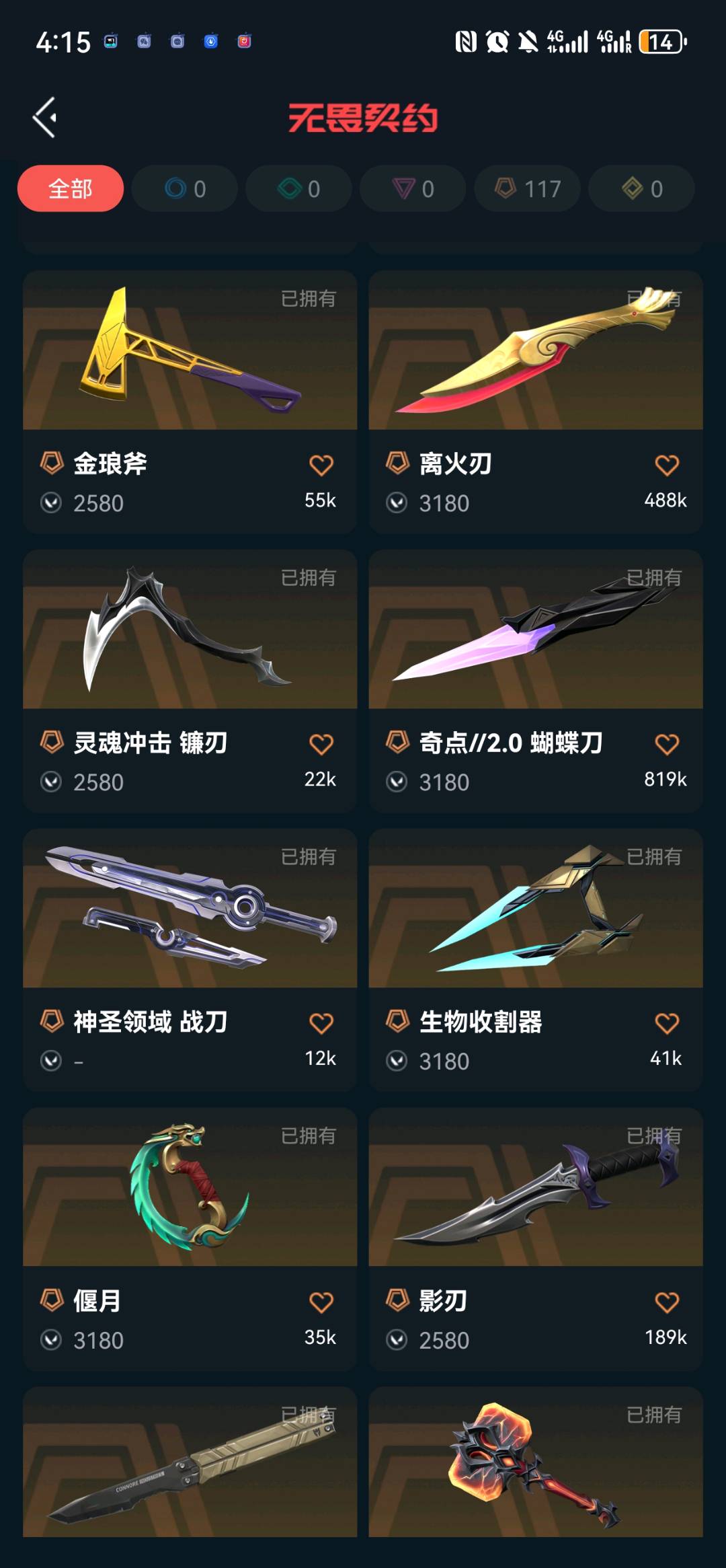This screenshot has width=726, height=1568.
Task: Select the yellow diamond tier filter chip
Action: tap(642, 188)
